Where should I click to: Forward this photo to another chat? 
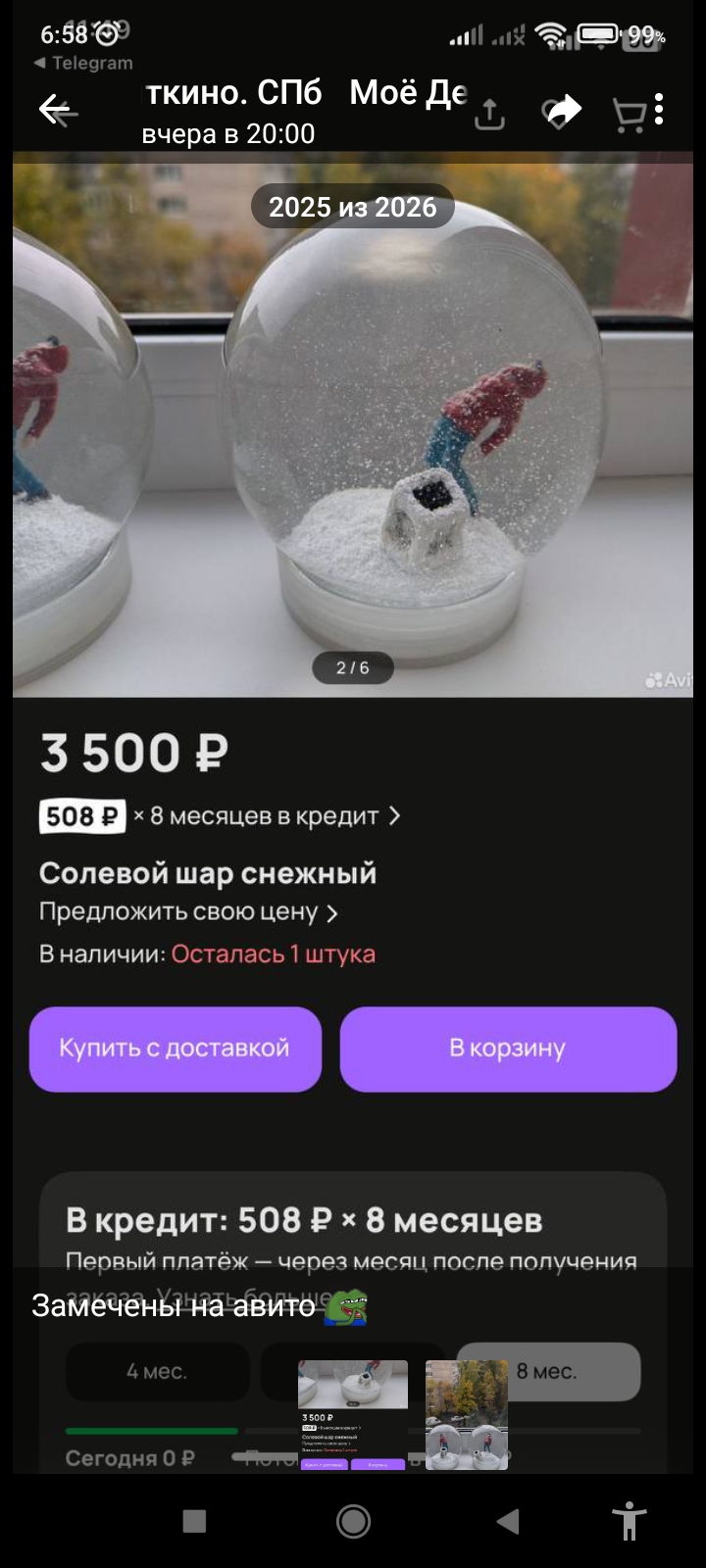click(562, 113)
